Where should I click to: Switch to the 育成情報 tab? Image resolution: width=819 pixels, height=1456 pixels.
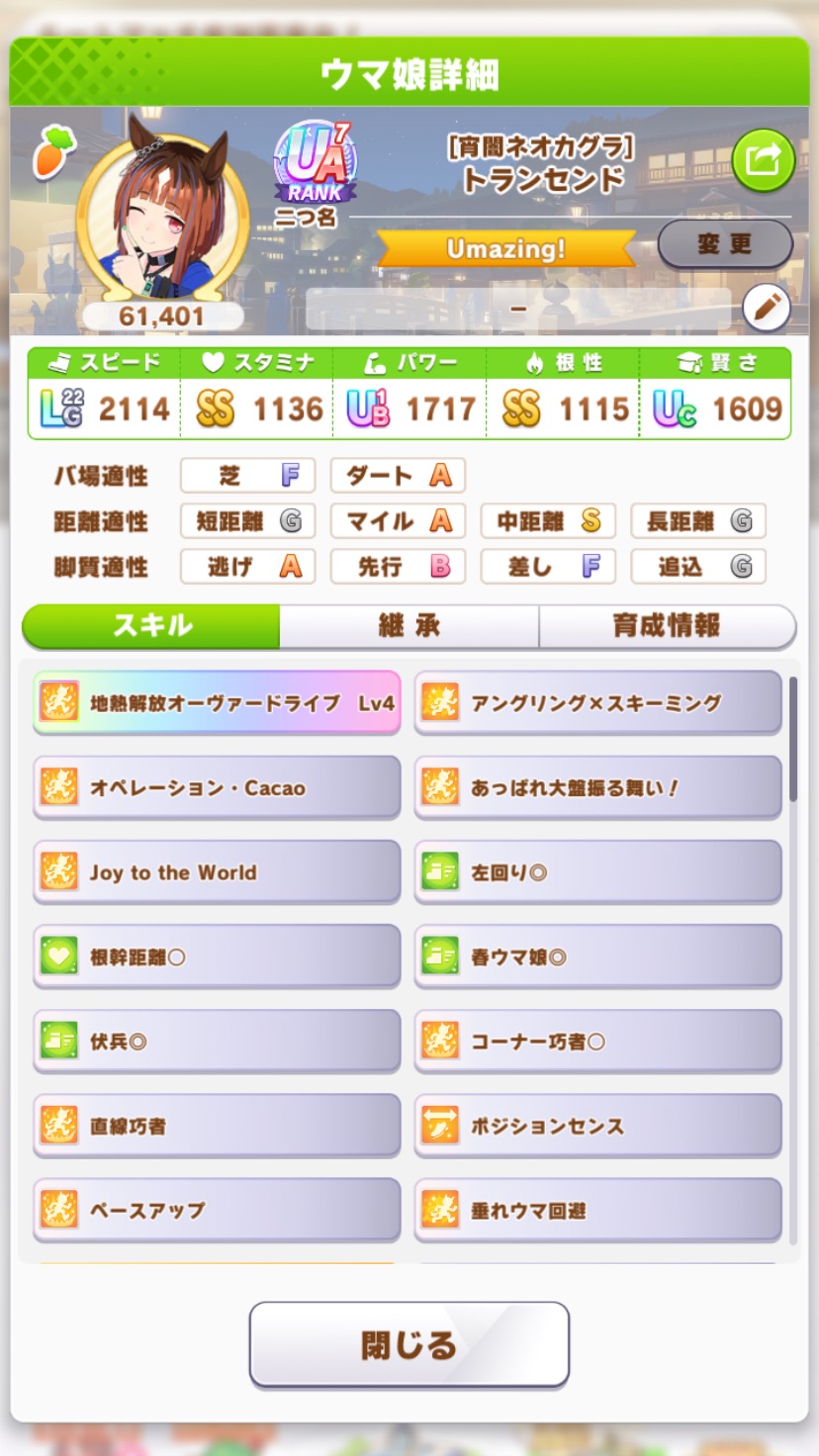pos(667,625)
